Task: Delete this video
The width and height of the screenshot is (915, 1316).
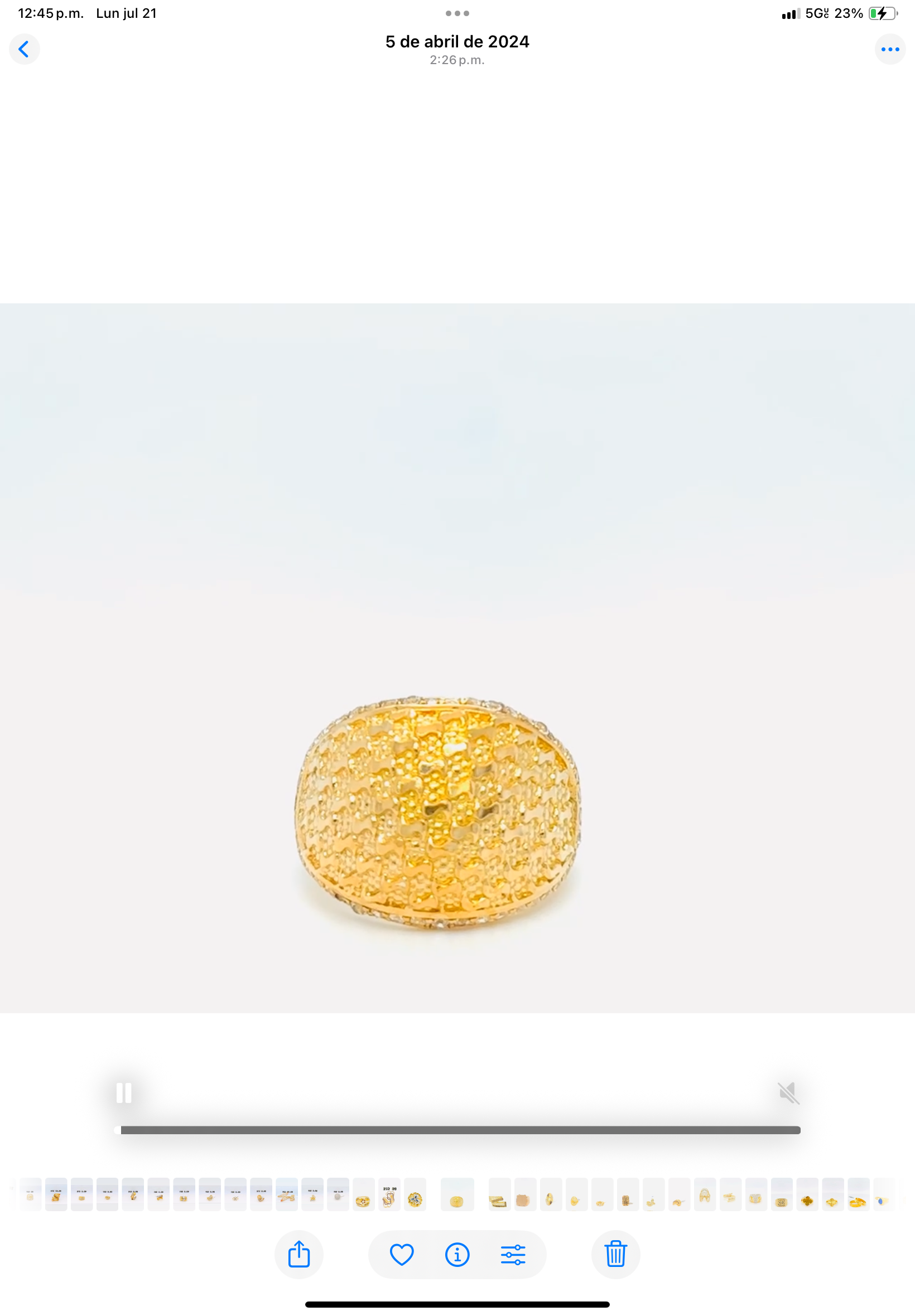Action: (615, 1254)
